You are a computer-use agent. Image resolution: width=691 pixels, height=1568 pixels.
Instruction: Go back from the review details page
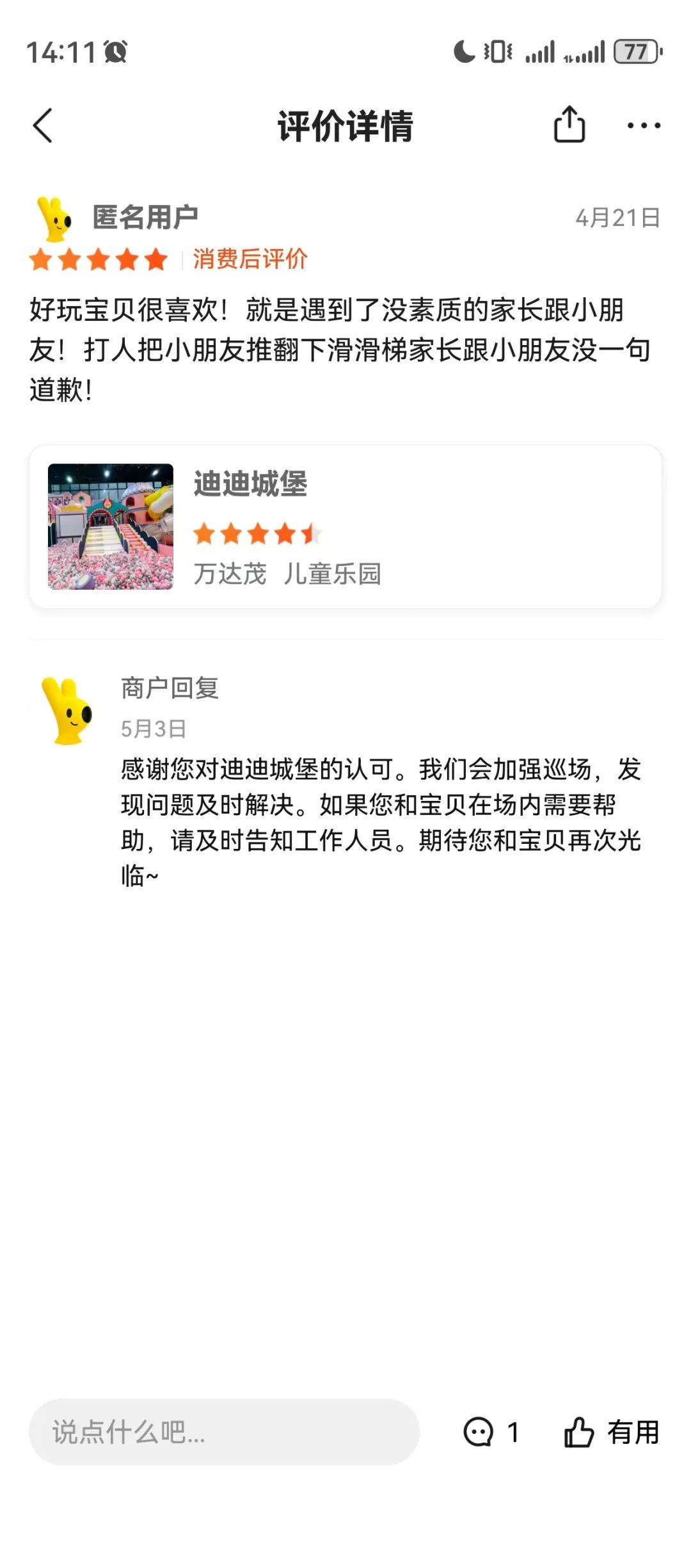(x=43, y=125)
